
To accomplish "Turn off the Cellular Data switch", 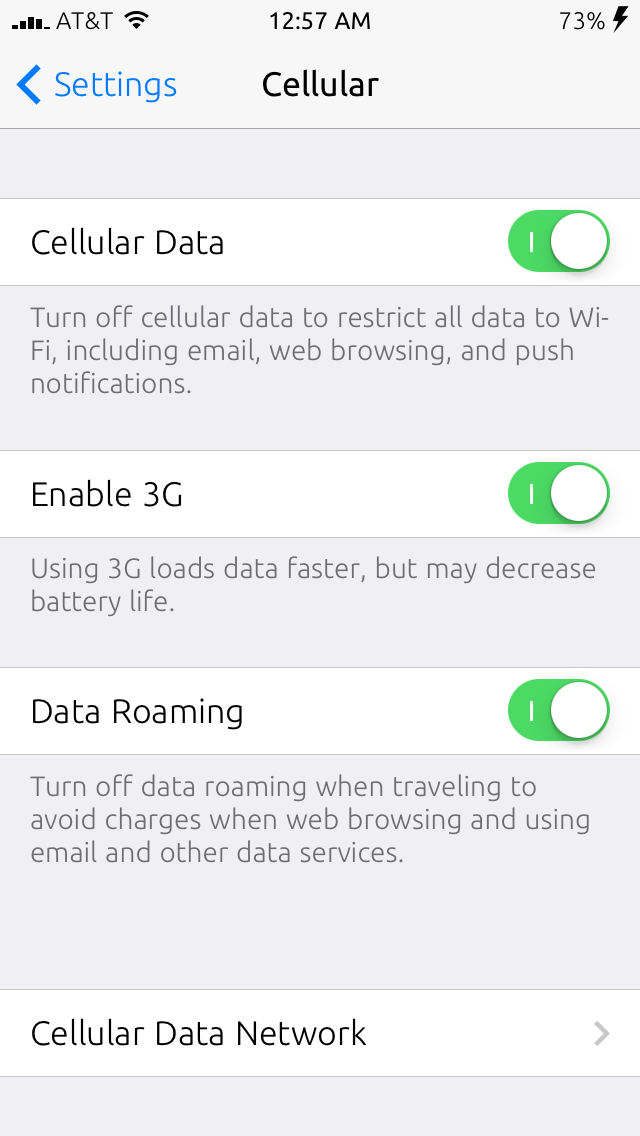I will click(559, 241).
